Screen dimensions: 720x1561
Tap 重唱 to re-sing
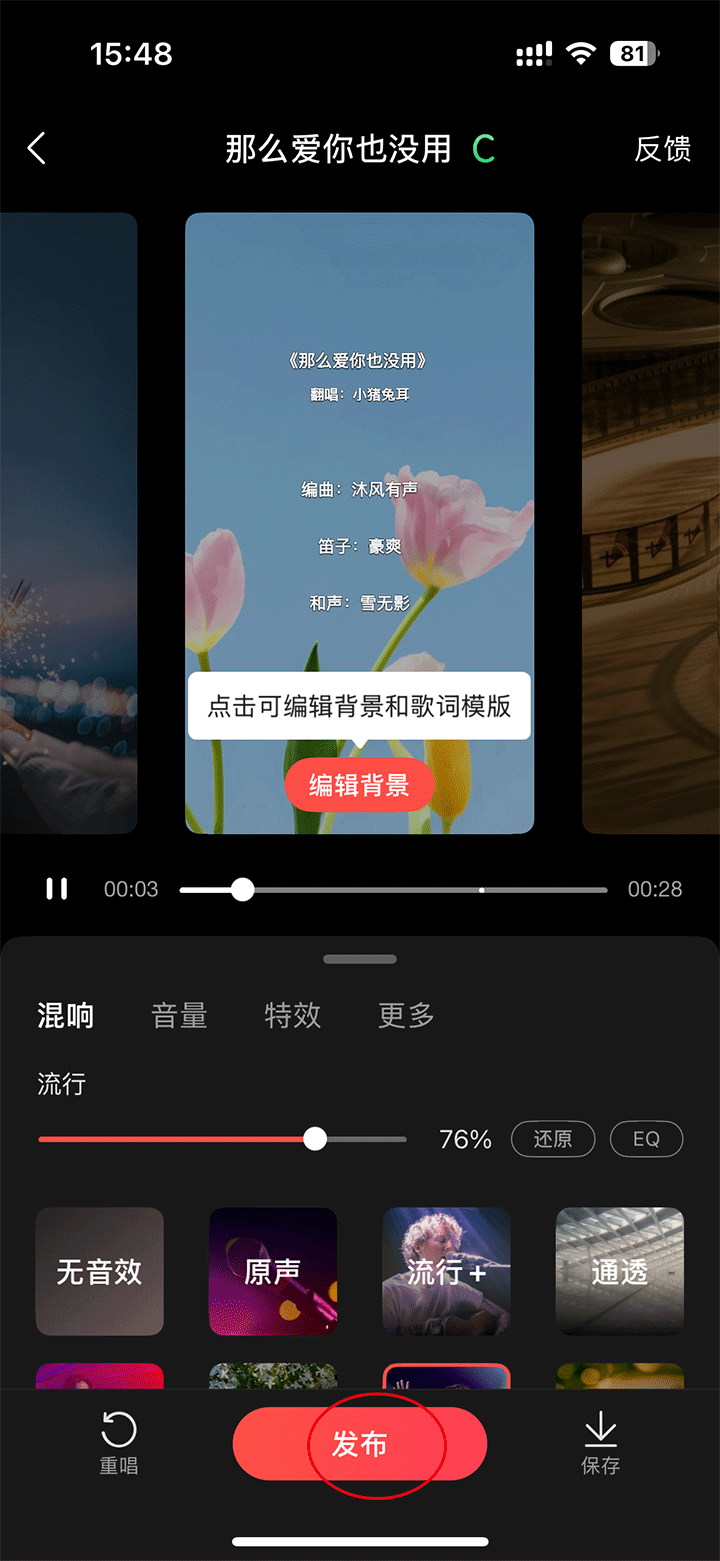tap(118, 1444)
